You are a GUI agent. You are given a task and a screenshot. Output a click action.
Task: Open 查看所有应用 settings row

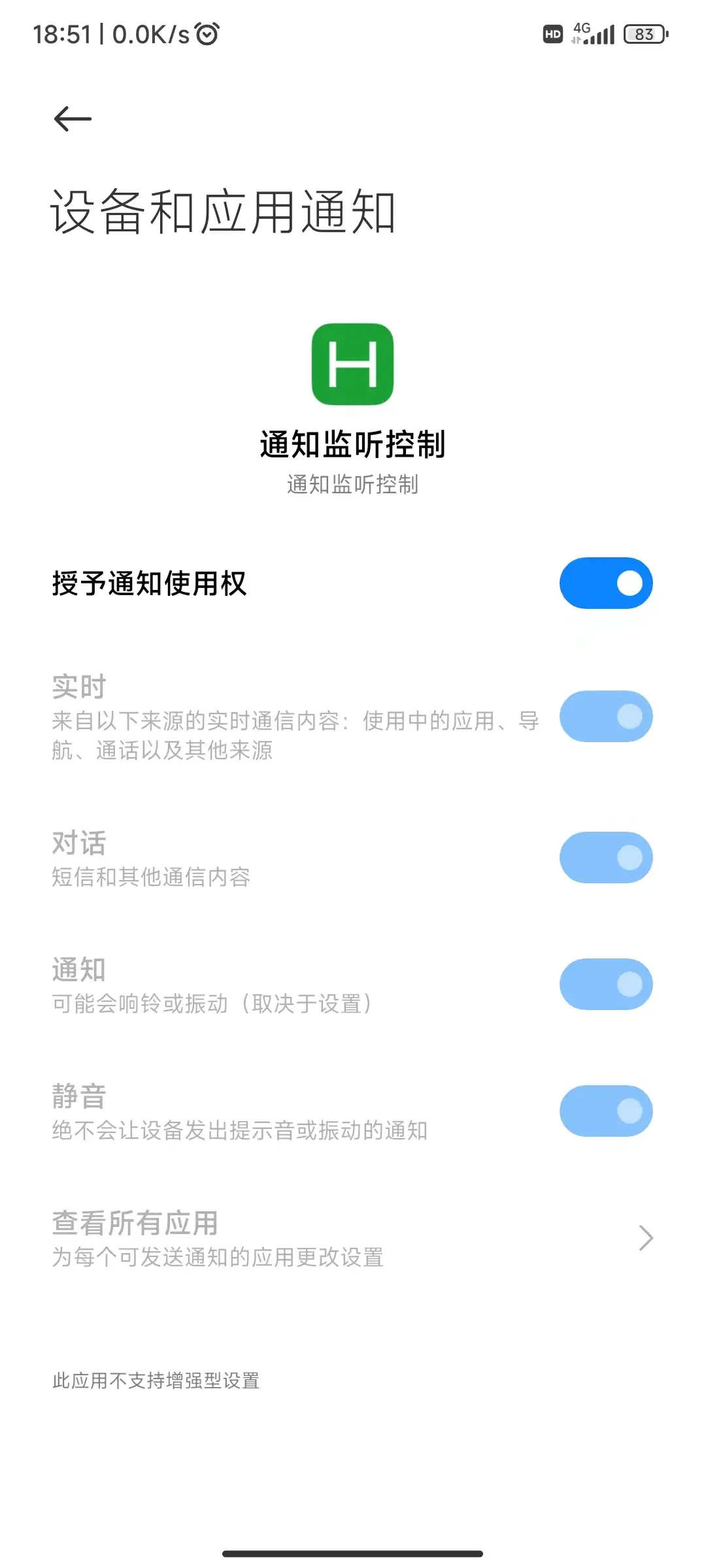coord(353,1238)
